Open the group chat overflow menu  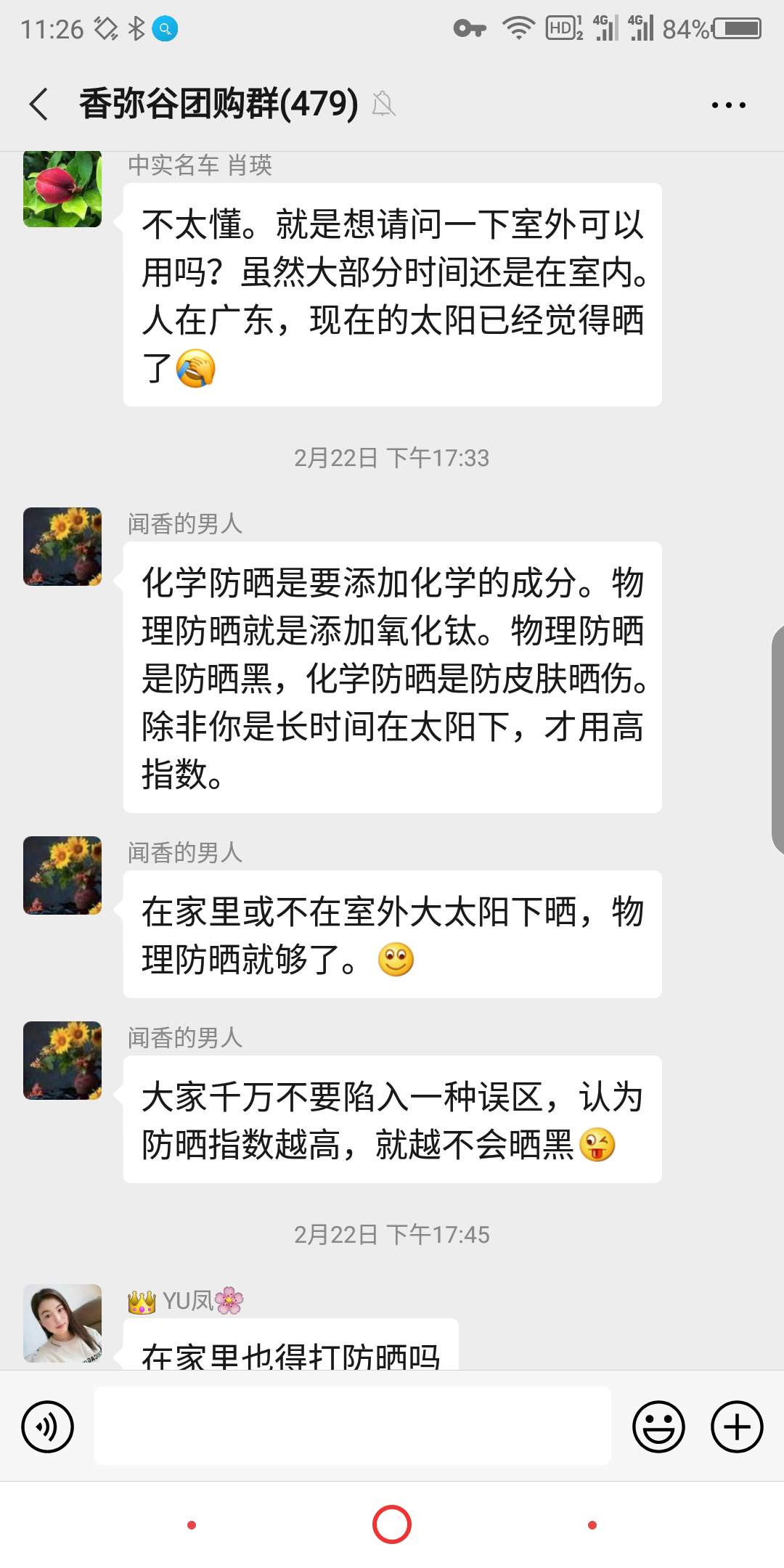[x=728, y=105]
